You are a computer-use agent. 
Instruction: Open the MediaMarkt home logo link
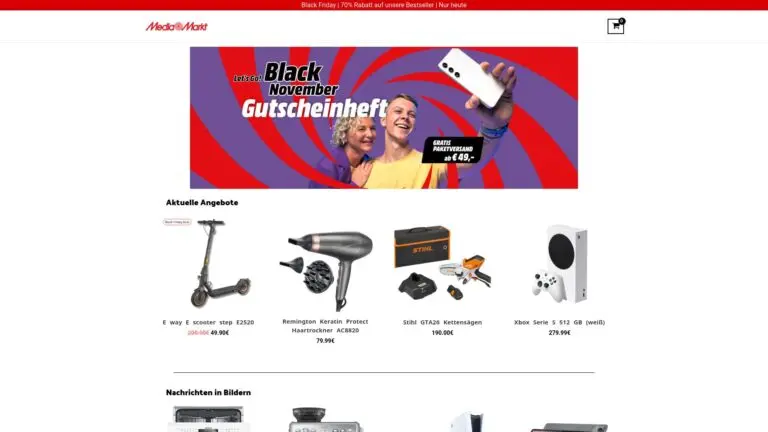(177, 27)
